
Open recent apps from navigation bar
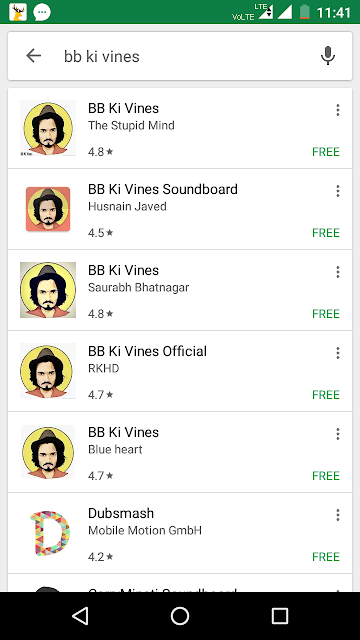280,616
